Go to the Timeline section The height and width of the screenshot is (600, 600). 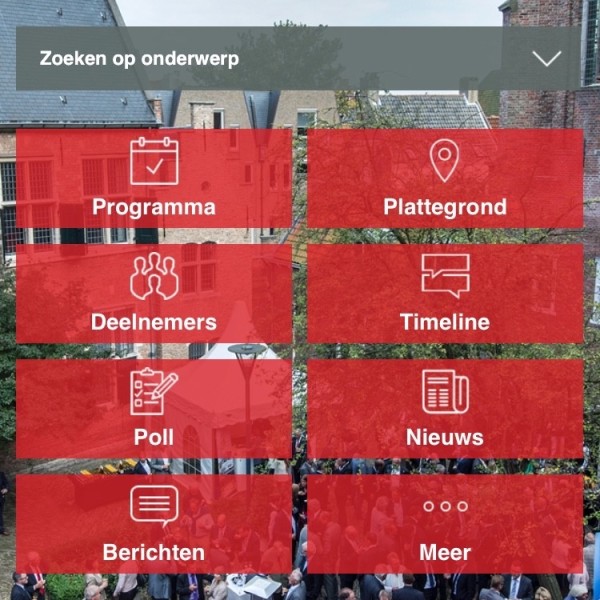[x=445, y=294]
